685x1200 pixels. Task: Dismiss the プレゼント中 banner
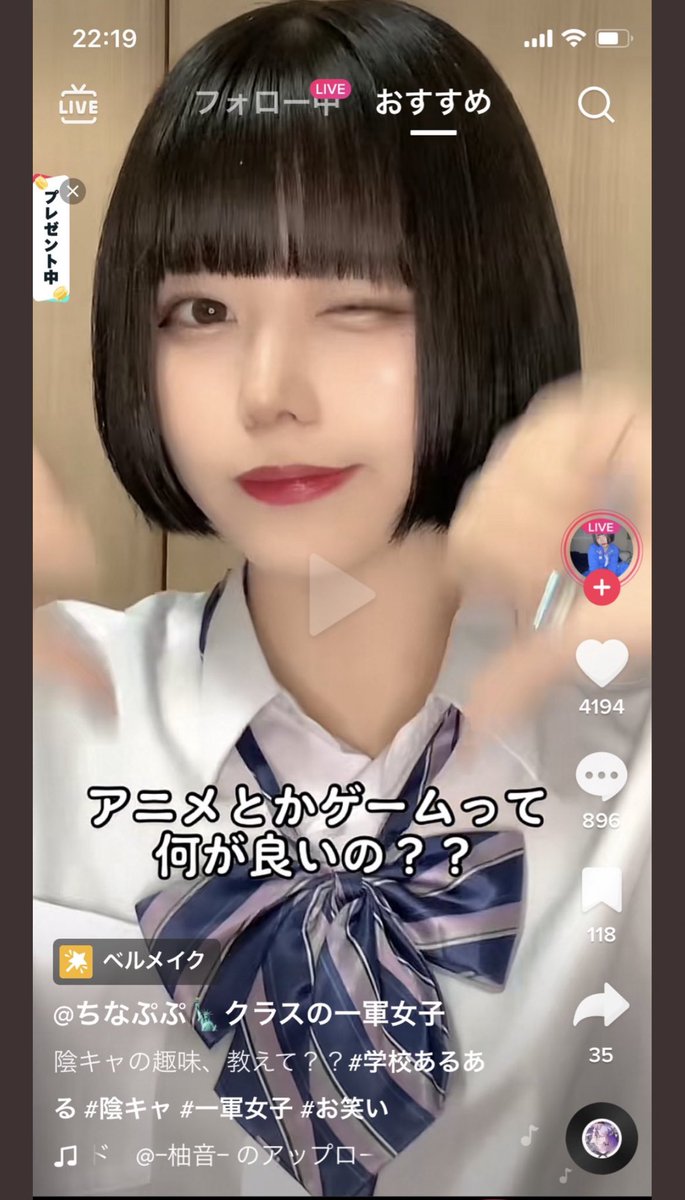tap(72, 191)
